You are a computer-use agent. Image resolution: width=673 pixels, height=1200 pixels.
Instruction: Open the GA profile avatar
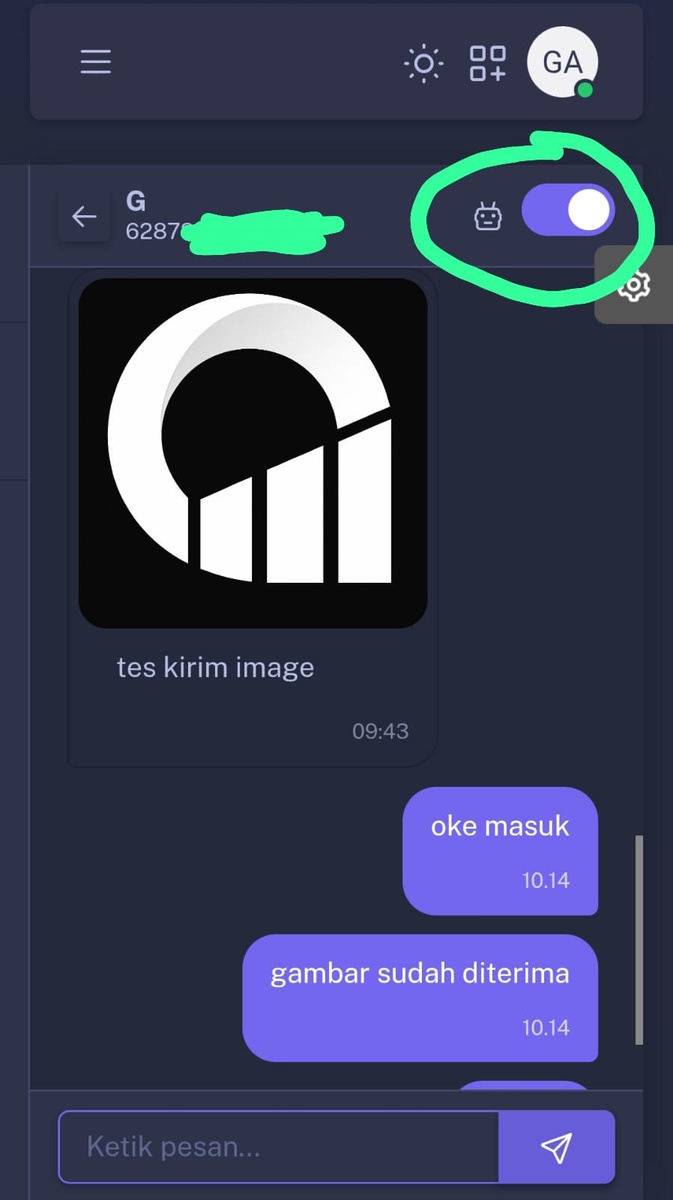(562, 62)
